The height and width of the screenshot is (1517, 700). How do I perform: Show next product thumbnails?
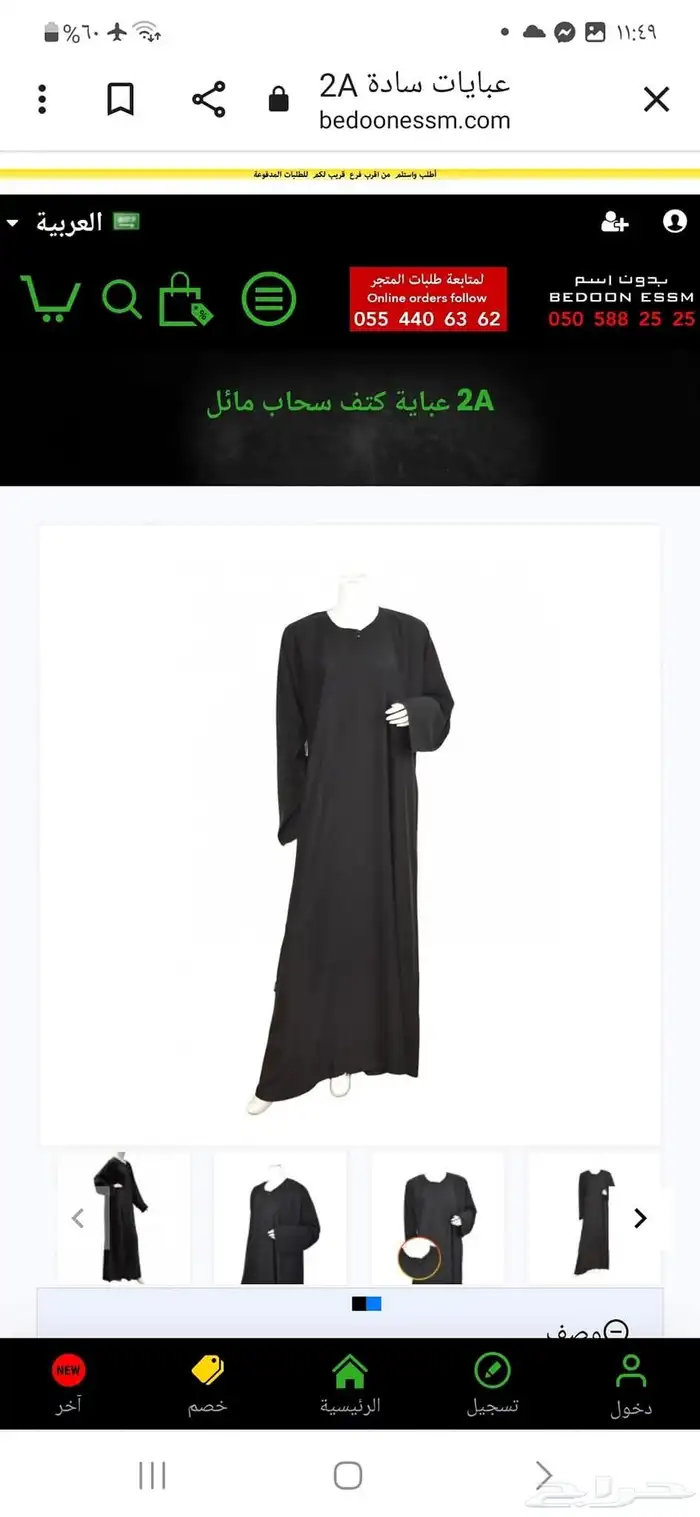point(641,1218)
